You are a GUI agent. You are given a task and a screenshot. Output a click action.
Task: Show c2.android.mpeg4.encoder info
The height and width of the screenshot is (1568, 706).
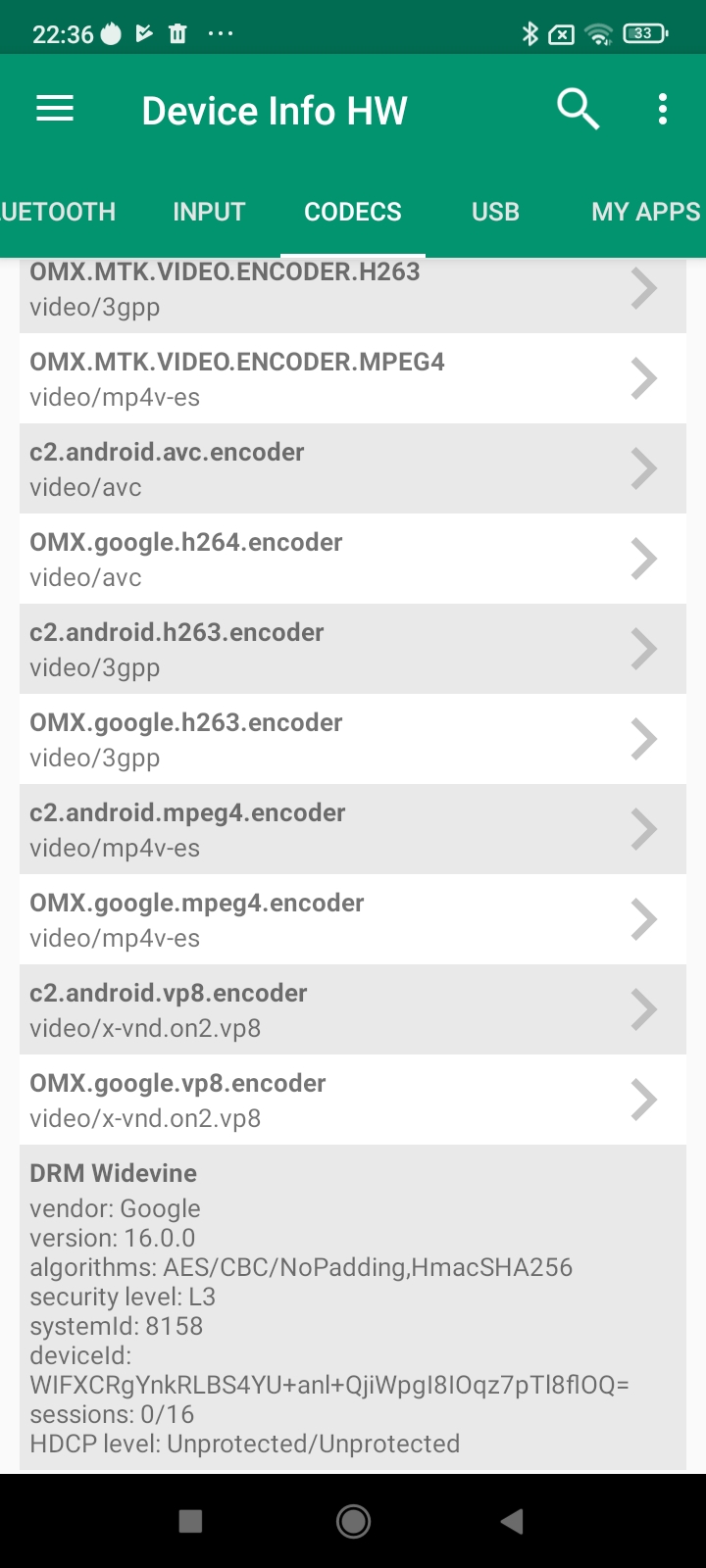tap(353, 830)
